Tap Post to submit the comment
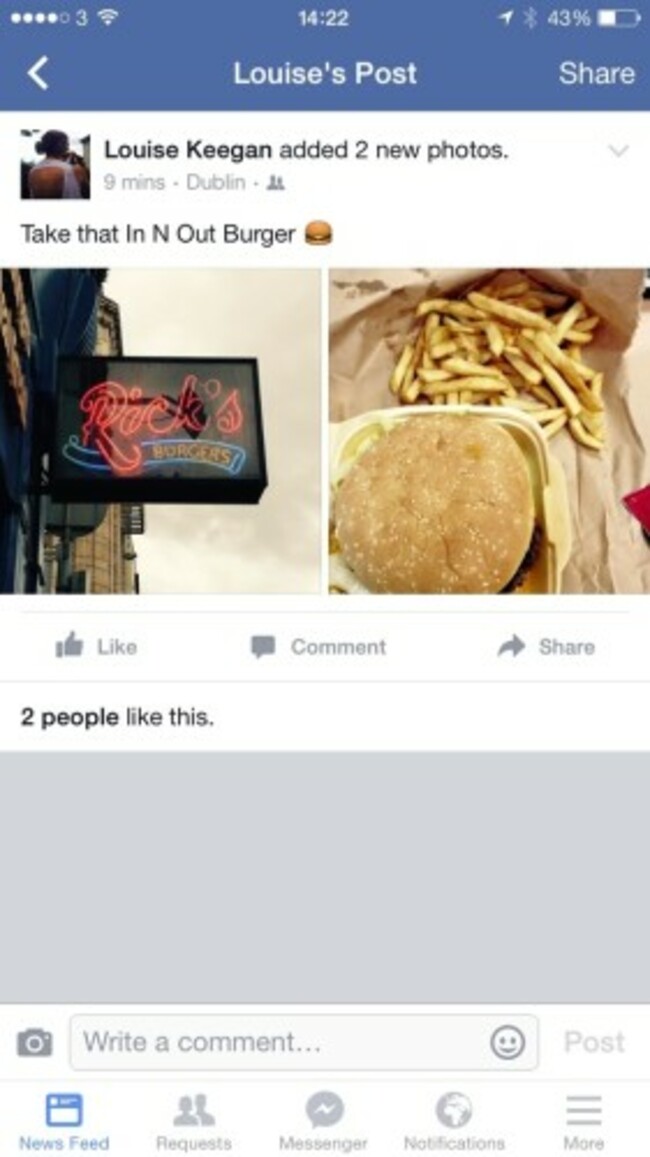650x1157 pixels. (x=594, y=1043)
